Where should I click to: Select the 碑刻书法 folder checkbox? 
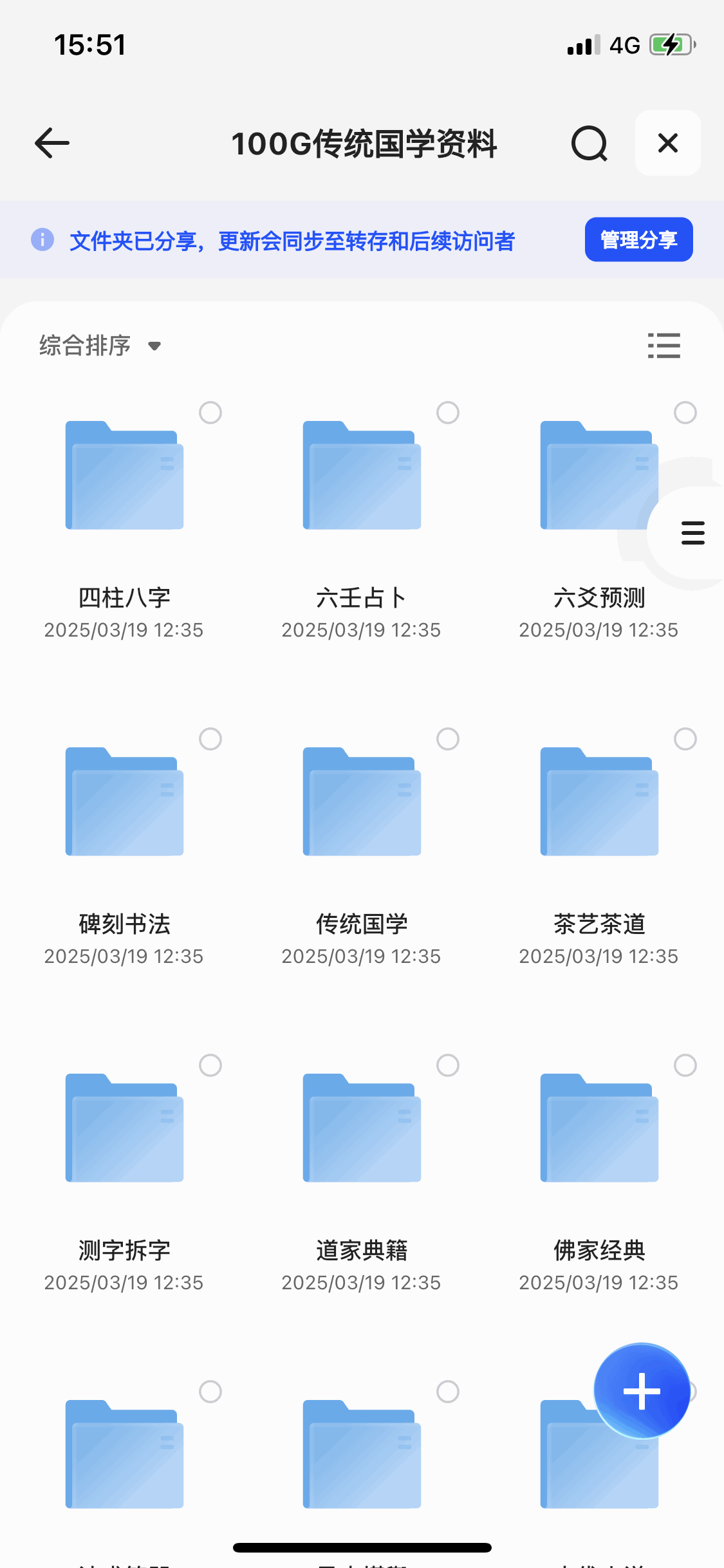click(210, 739)
